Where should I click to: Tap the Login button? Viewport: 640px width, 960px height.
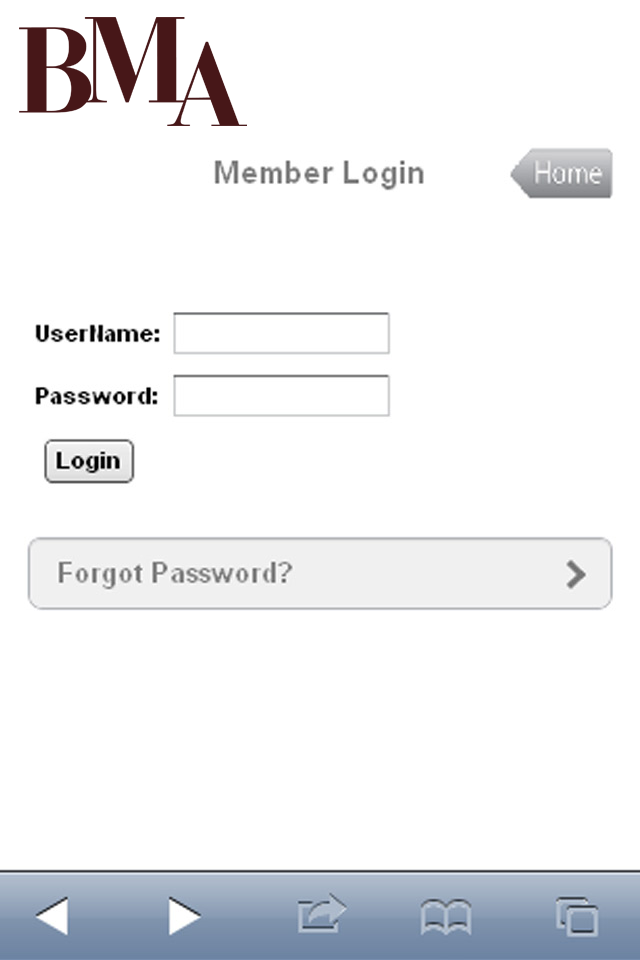[x=89, y=462]
